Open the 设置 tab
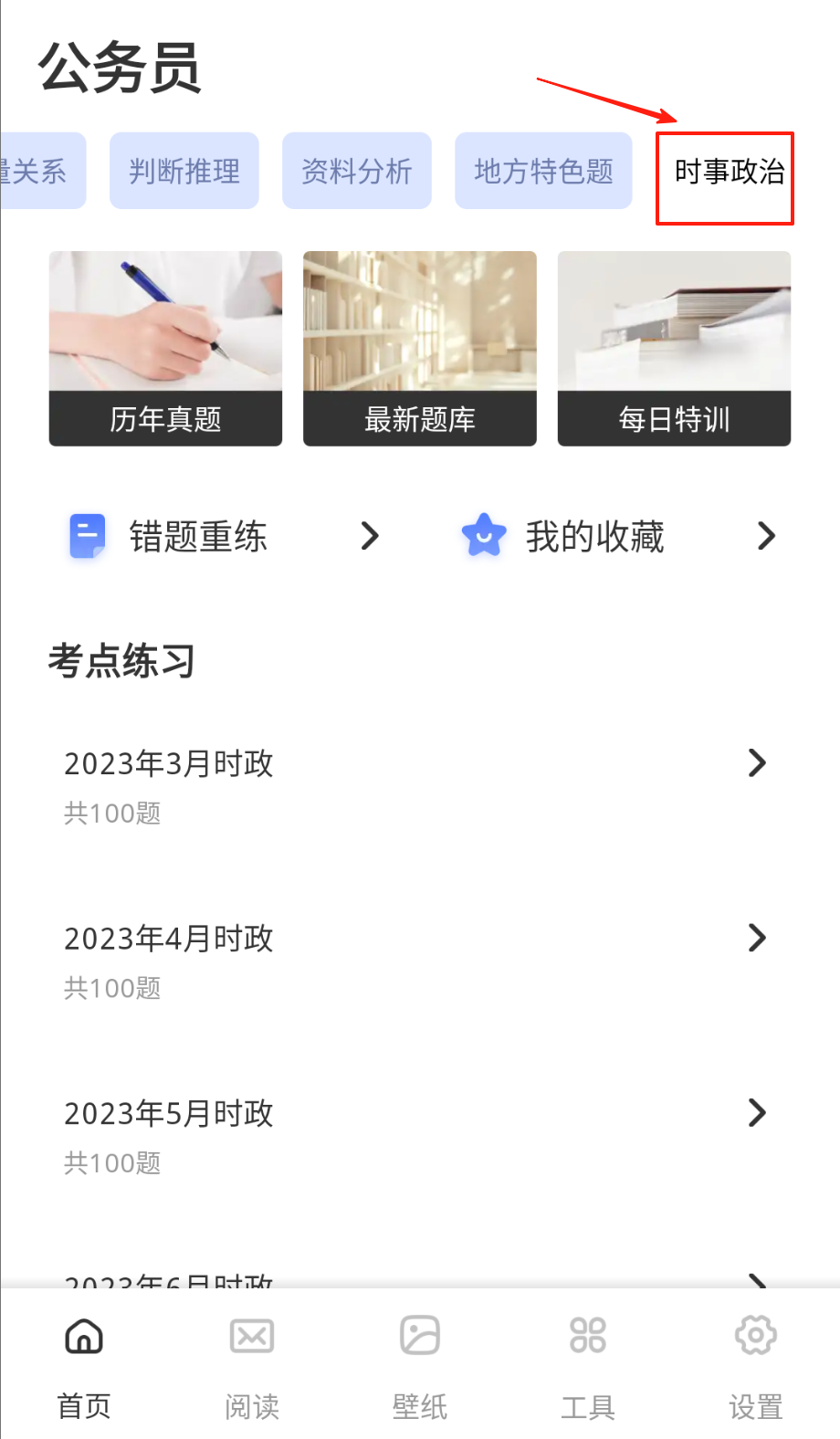Image resolution: width=840 pixels, height=1439 pixels. pos(756,1367)
